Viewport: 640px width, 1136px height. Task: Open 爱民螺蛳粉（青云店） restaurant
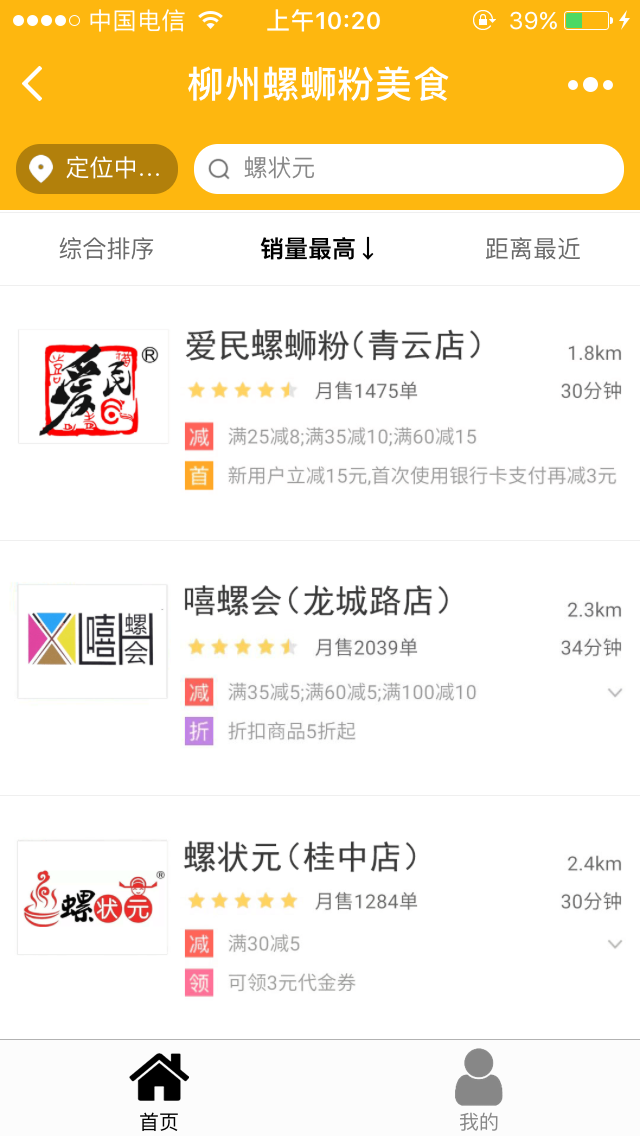tap(320, 413)
